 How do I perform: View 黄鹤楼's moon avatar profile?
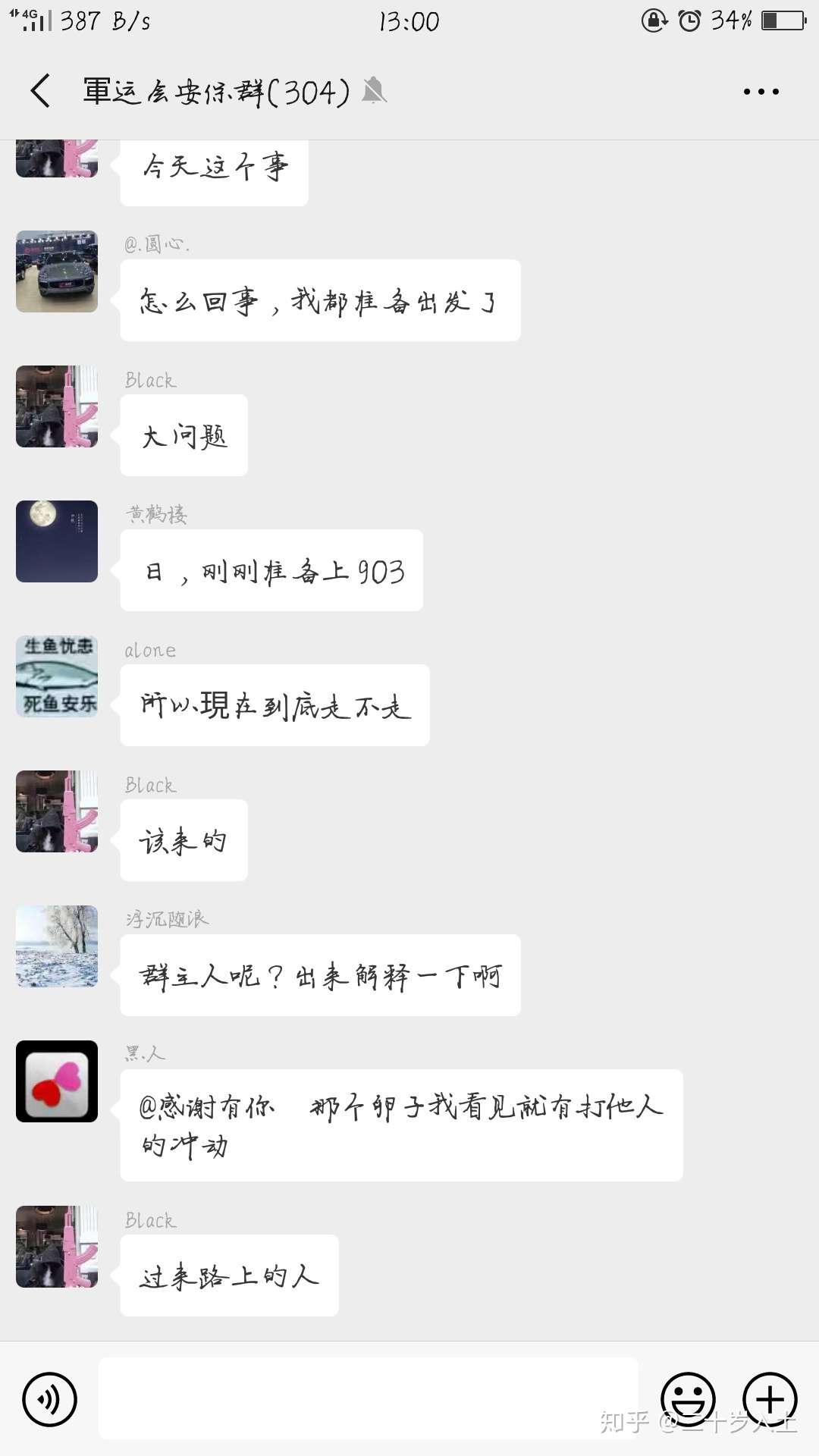point(57,541)
